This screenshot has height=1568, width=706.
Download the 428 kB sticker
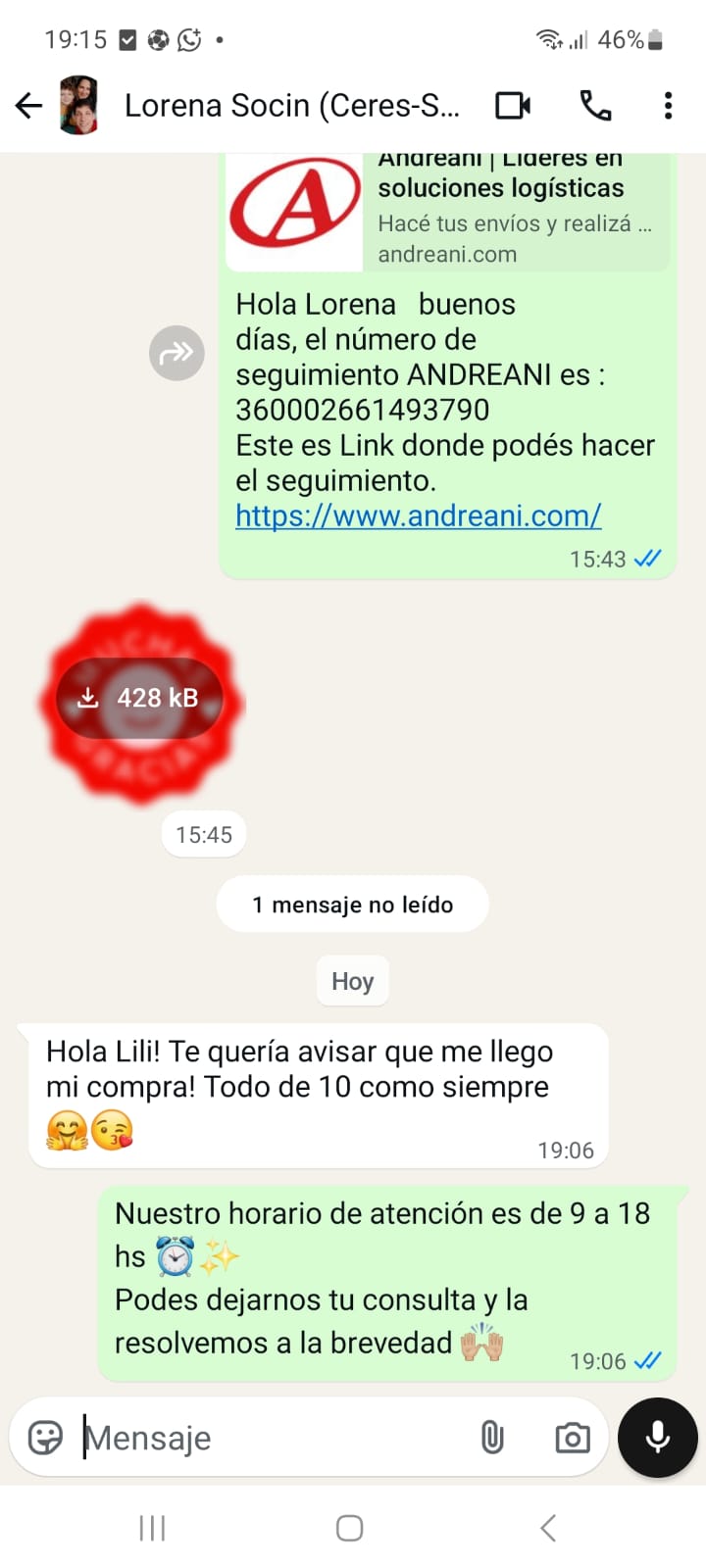tap(140, 698)
